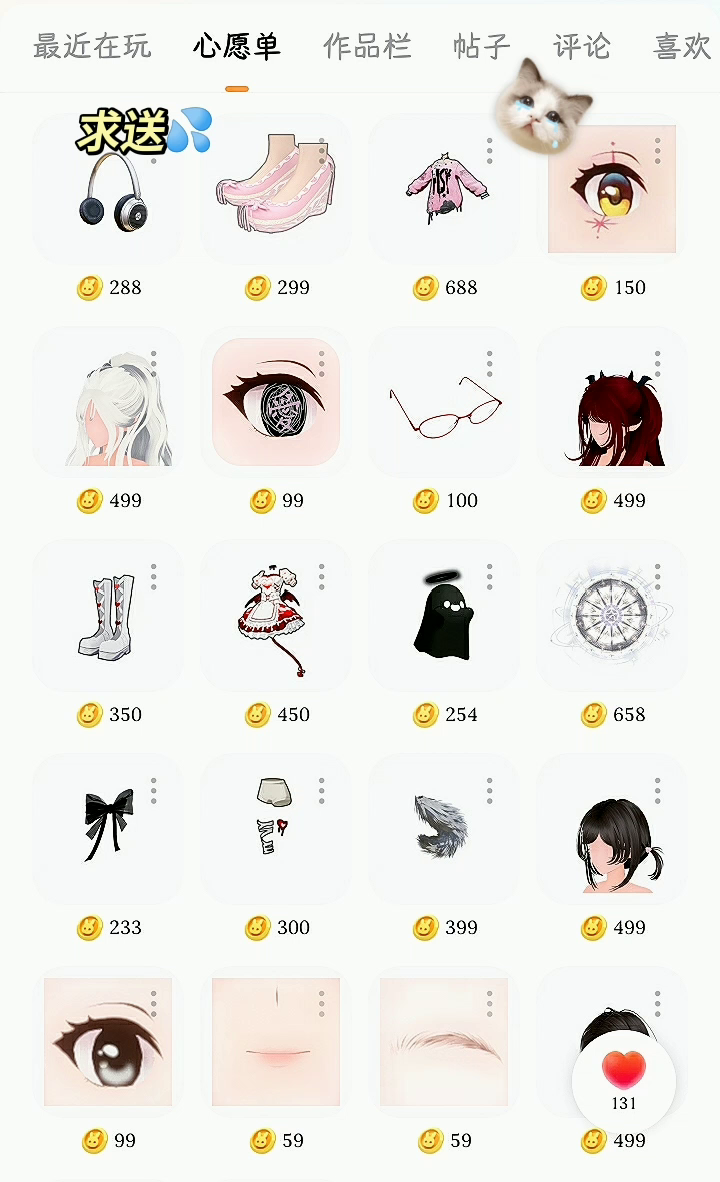Open the black bow item priced 233
720x1182 pixels.
pyautogui.click(x=108, y=825)
